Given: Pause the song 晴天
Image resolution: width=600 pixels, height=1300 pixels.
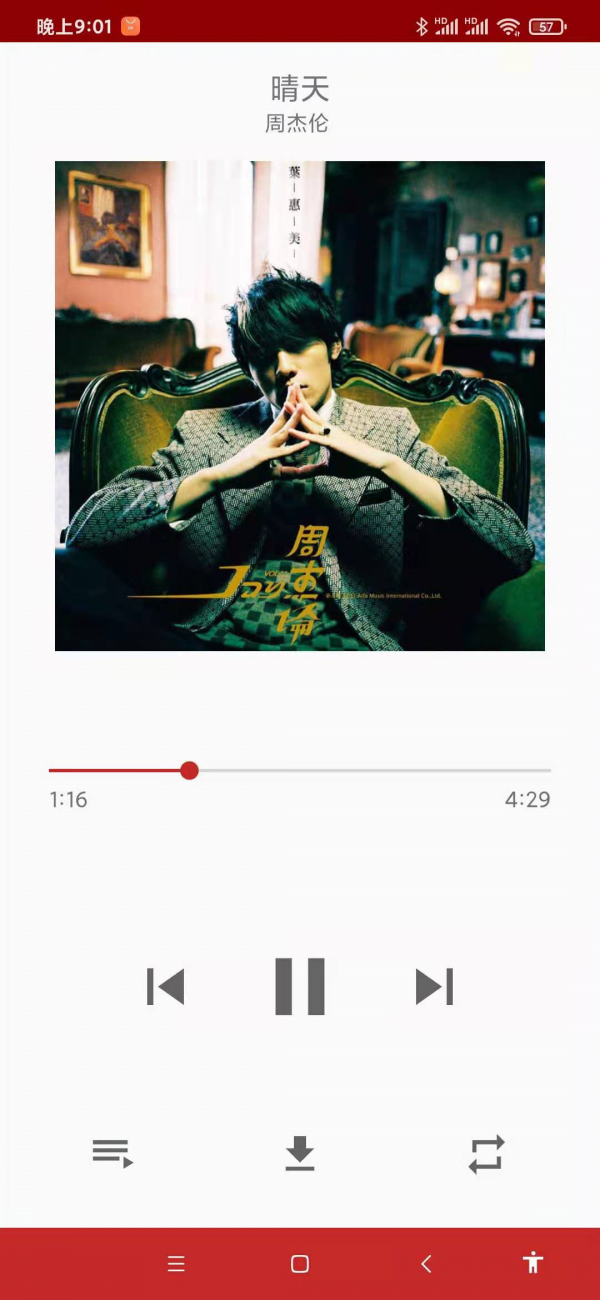Looking at the screenshot, I should (x=300, y=986).
